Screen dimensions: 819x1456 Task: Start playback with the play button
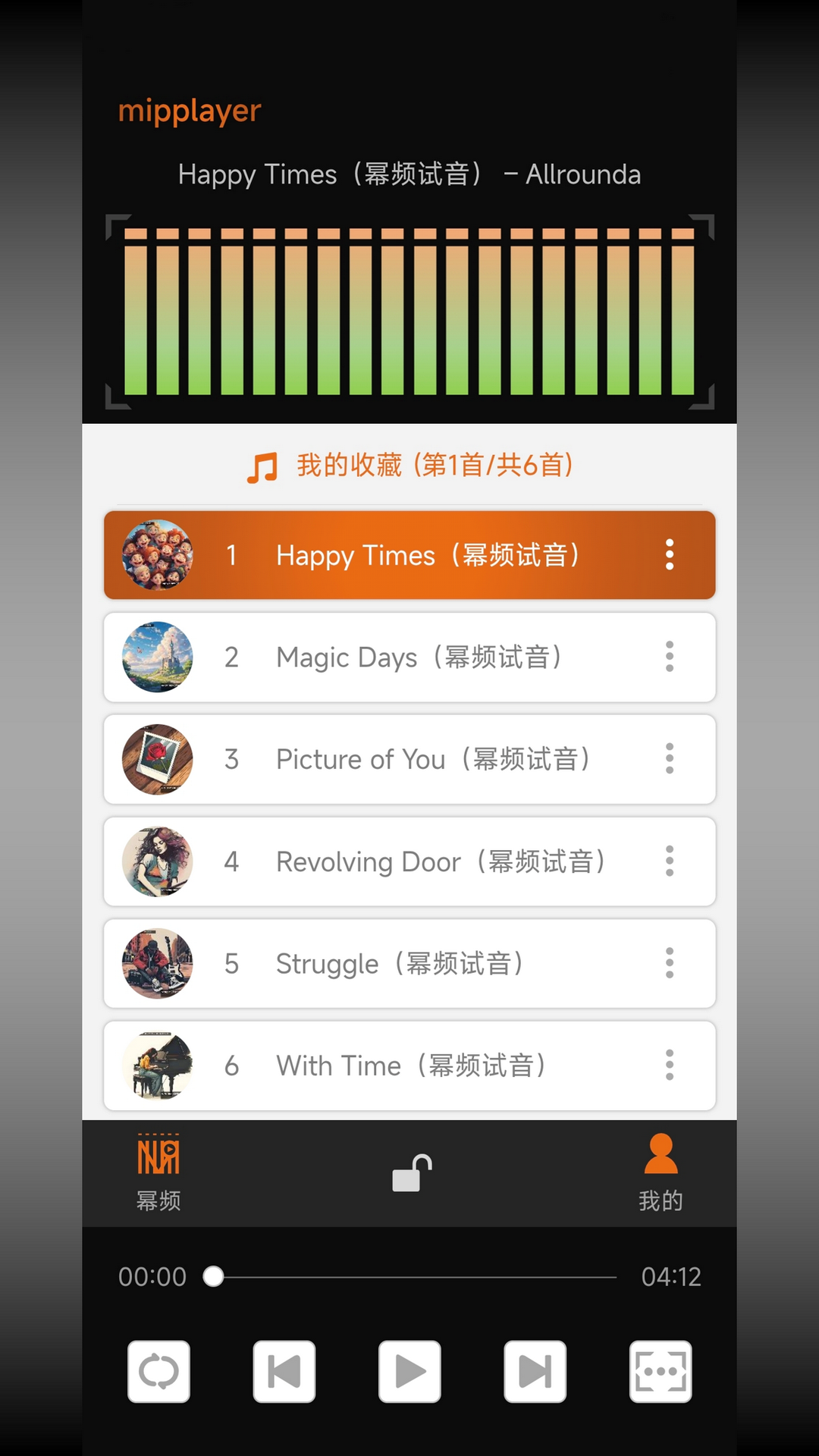click(x=409, y=1371)
